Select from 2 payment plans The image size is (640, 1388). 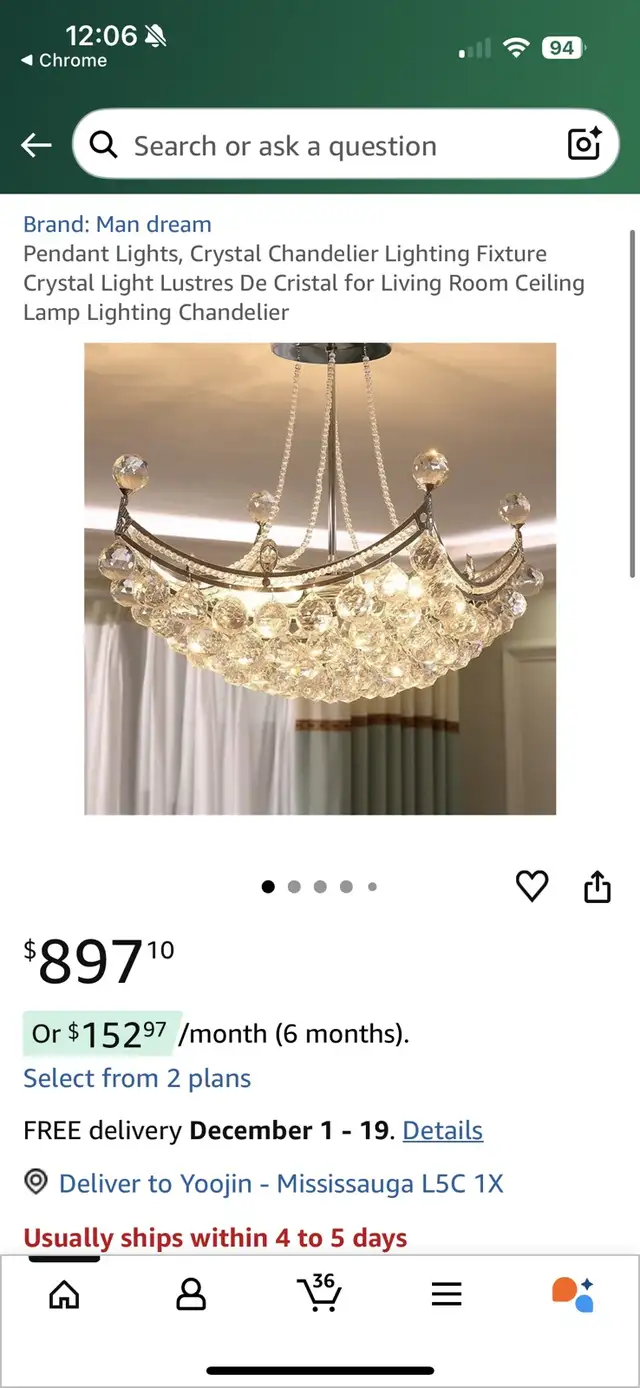(137, 1078)
